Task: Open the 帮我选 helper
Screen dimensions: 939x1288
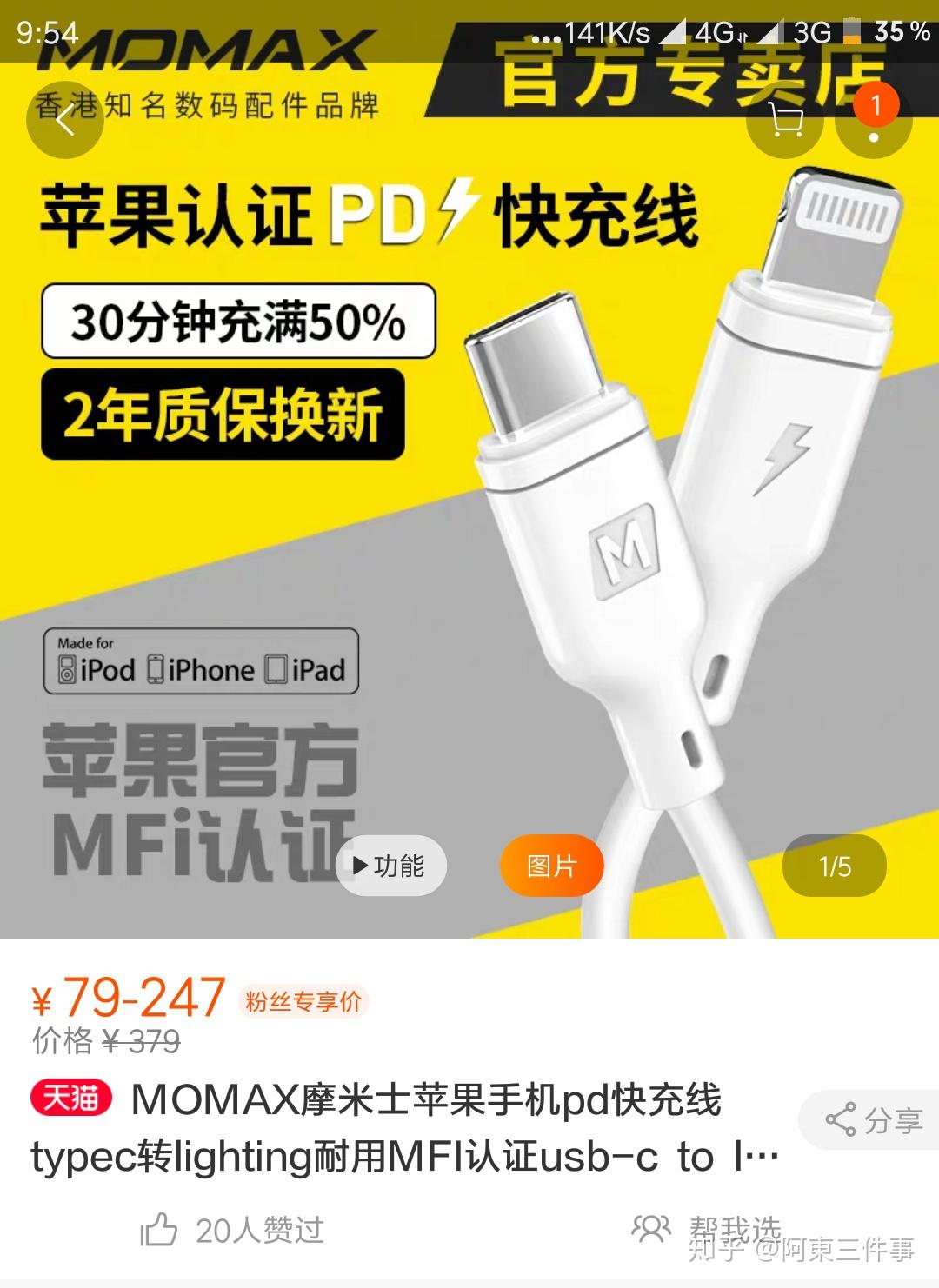Action: pos(706,1230)
